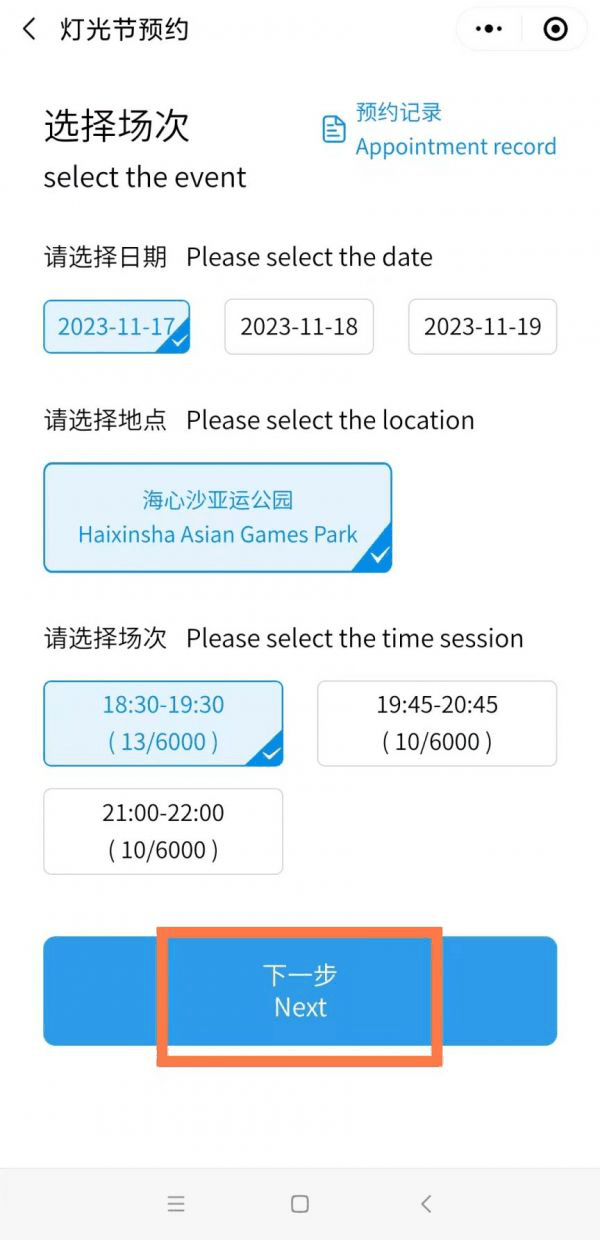Choose the date 2023-11-18
The width and height of the screenshot is (600, 1240).
tap(299, 326)
